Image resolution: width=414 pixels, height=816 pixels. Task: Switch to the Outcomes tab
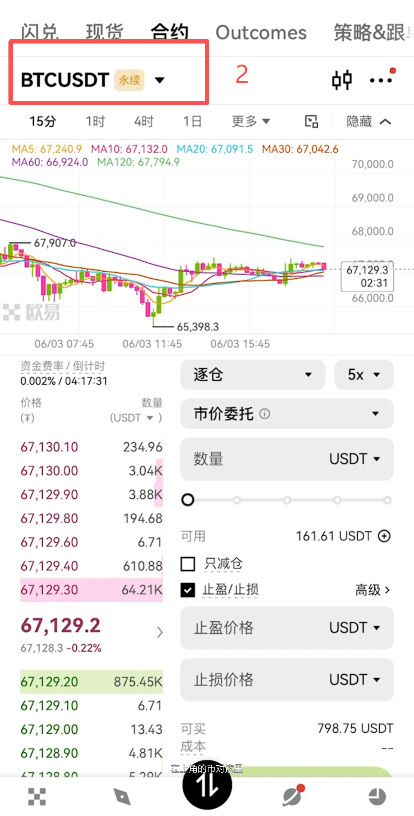coord(261,32)
